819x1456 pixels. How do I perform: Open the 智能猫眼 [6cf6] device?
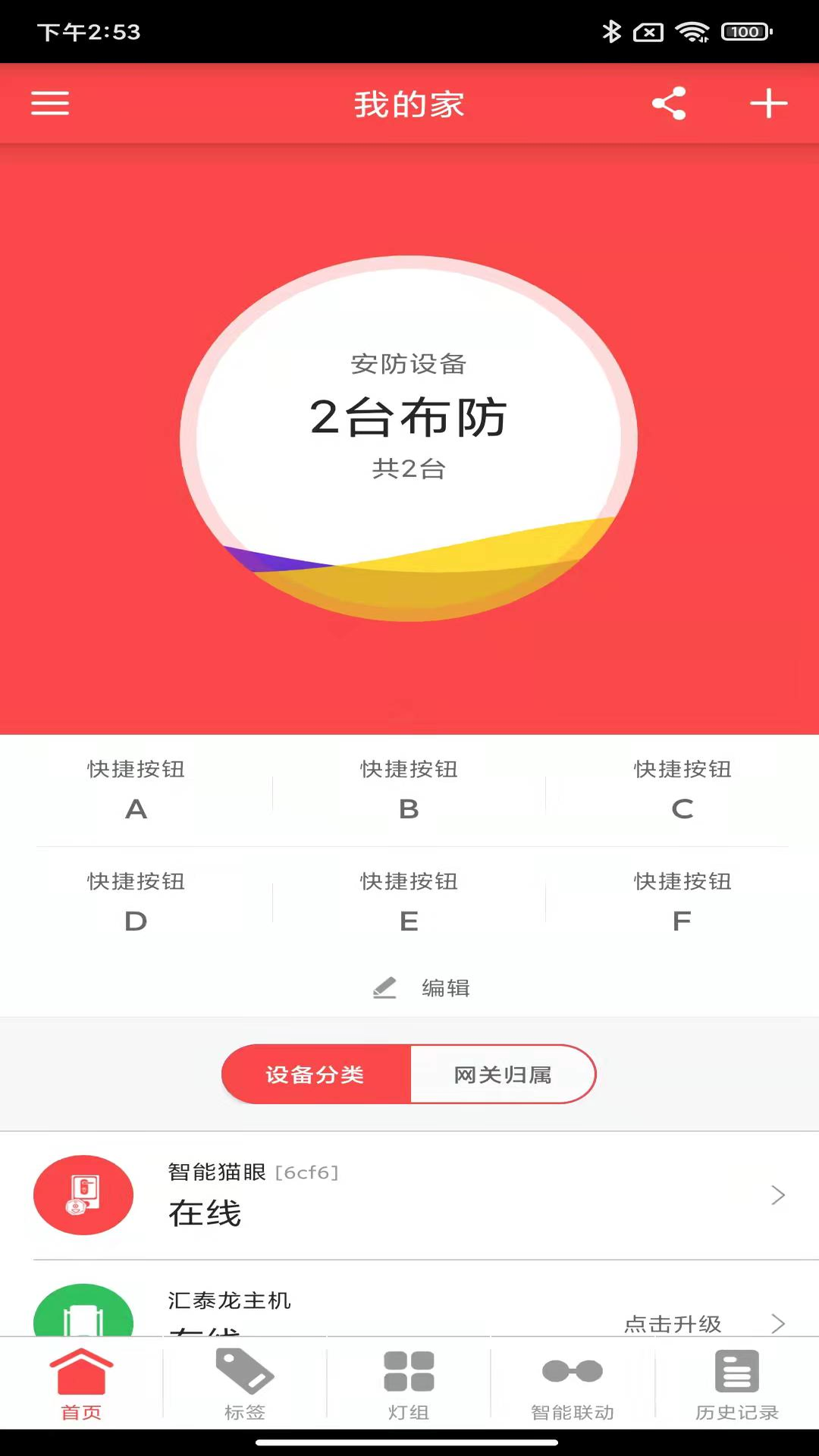pyautogui.click(x=409, y=1195)
